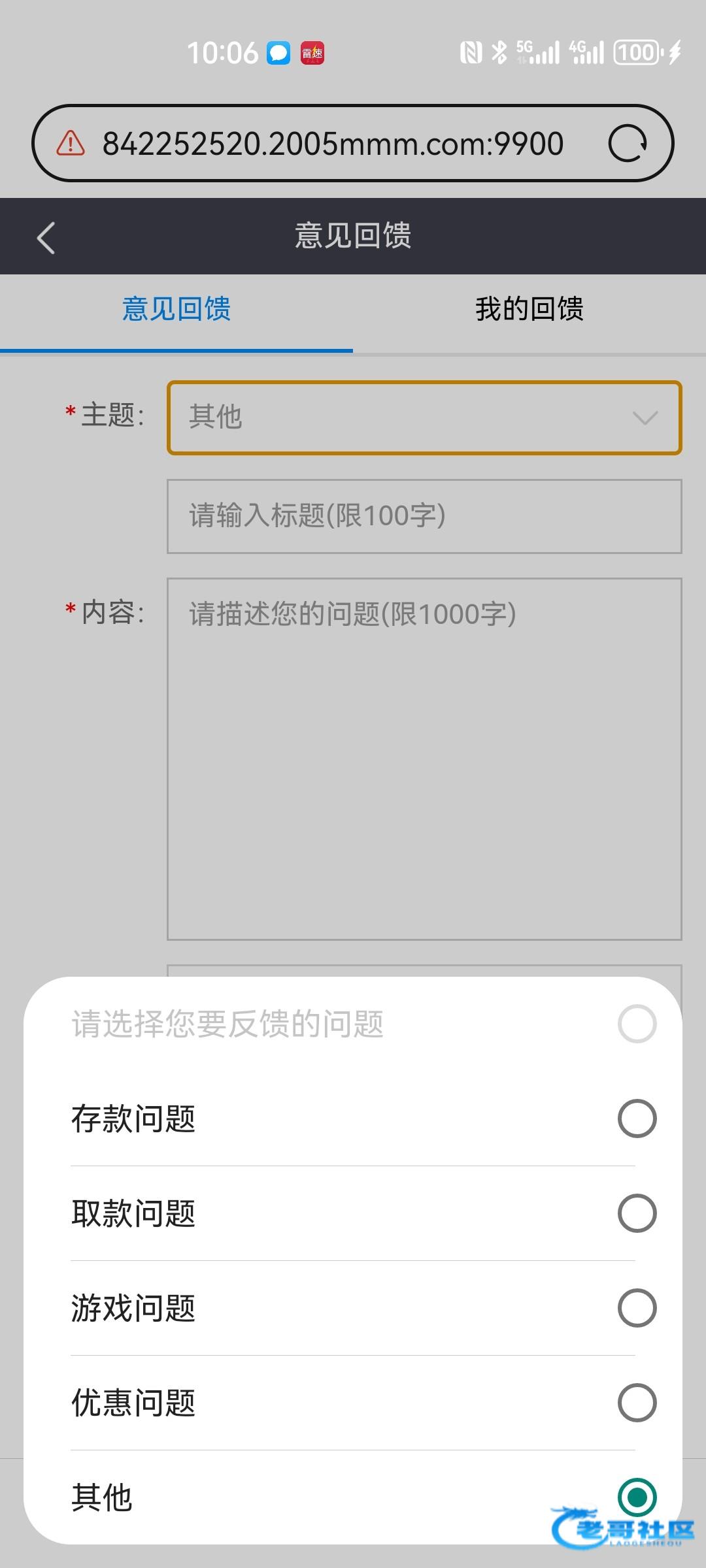Tap the address bar URL
Viewport: 706px width, 1568px height.
pos(333,143)
